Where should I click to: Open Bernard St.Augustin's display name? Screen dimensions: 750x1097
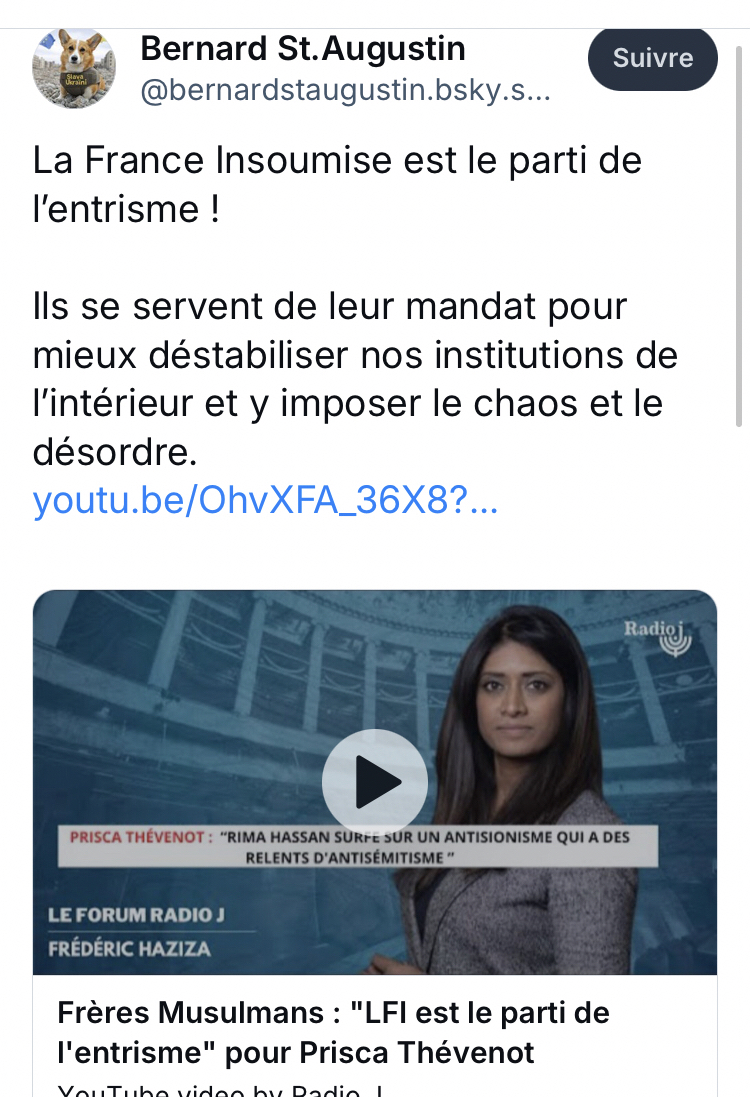pos(303,48)
